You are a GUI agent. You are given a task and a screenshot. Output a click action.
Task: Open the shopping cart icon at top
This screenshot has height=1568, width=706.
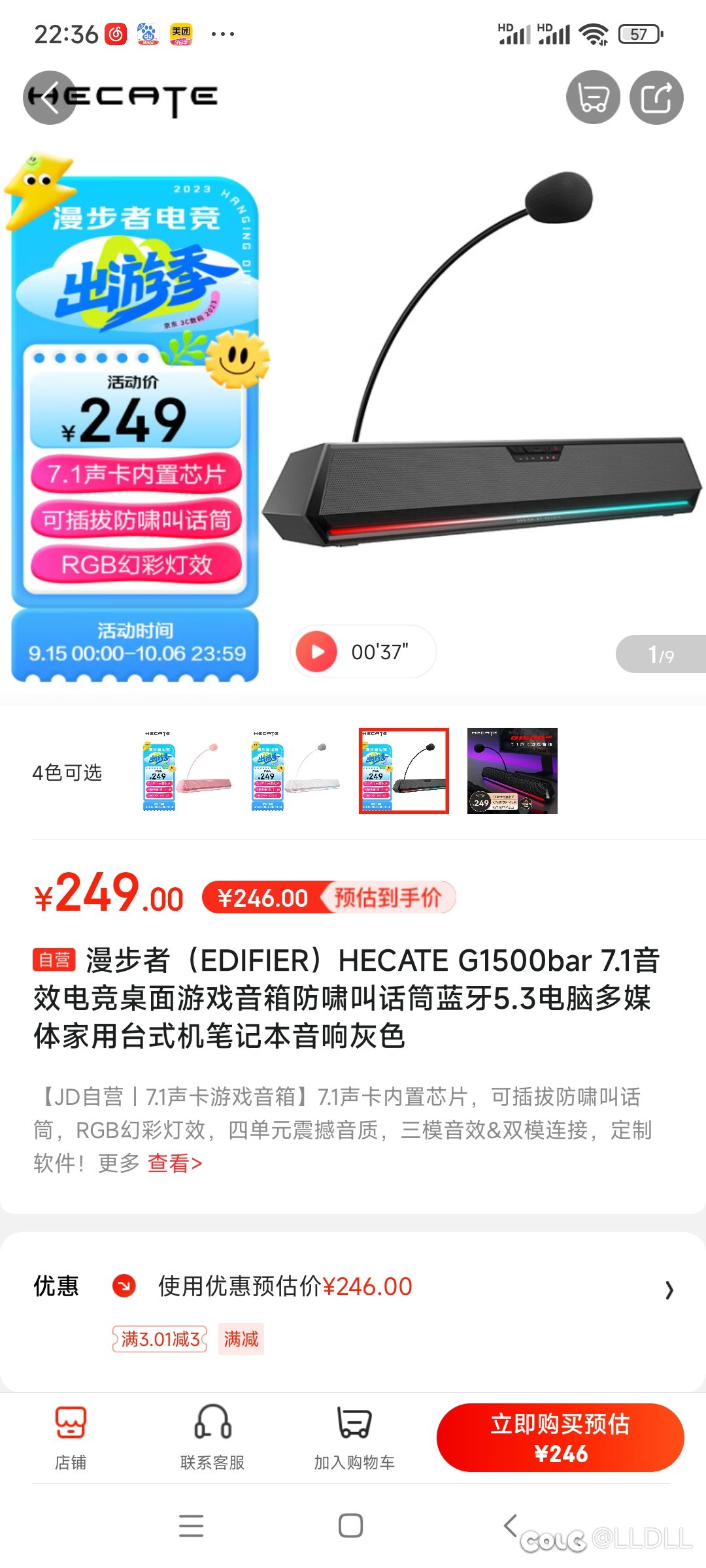592,98
